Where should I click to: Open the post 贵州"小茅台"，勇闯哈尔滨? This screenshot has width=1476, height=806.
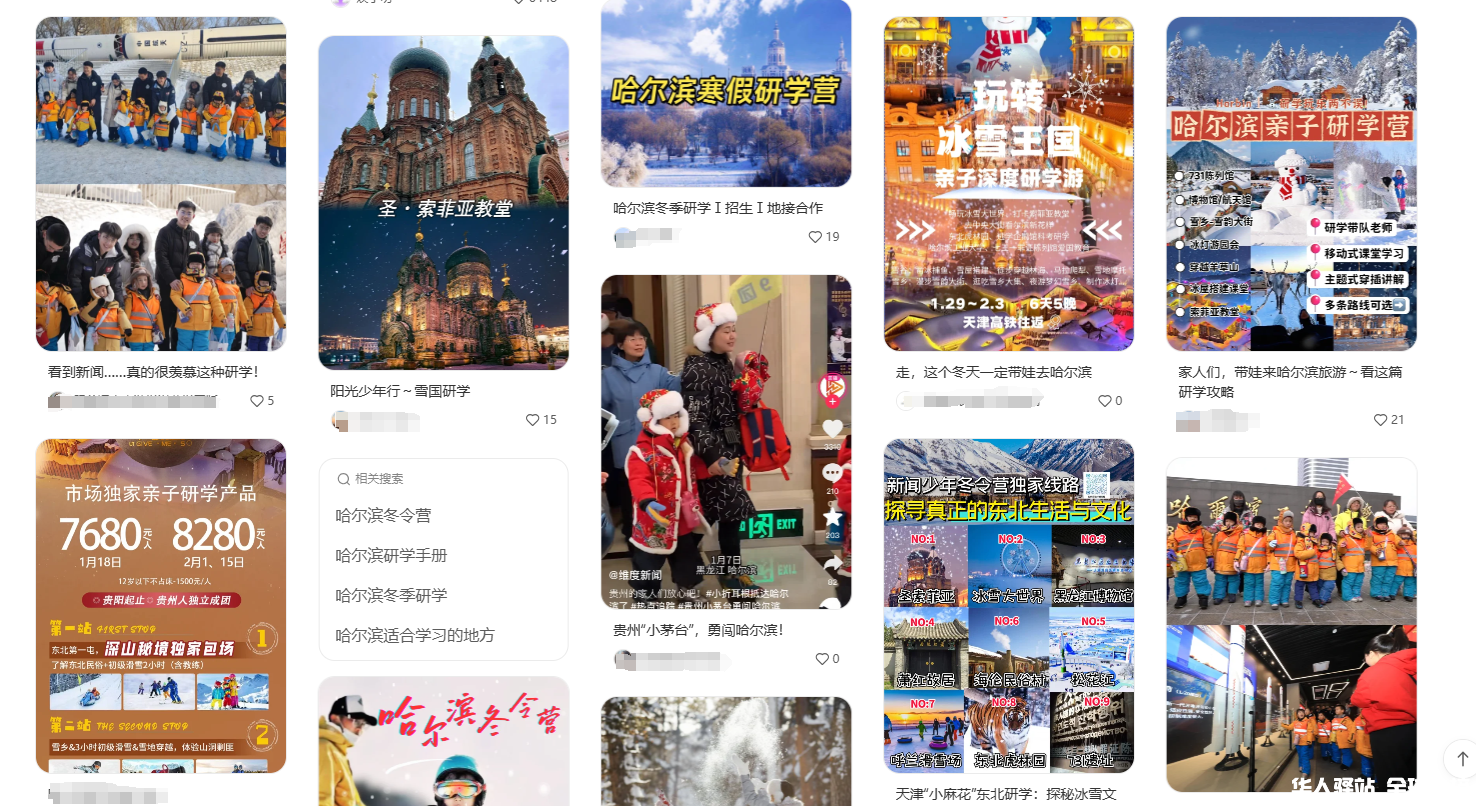(725, 441)
